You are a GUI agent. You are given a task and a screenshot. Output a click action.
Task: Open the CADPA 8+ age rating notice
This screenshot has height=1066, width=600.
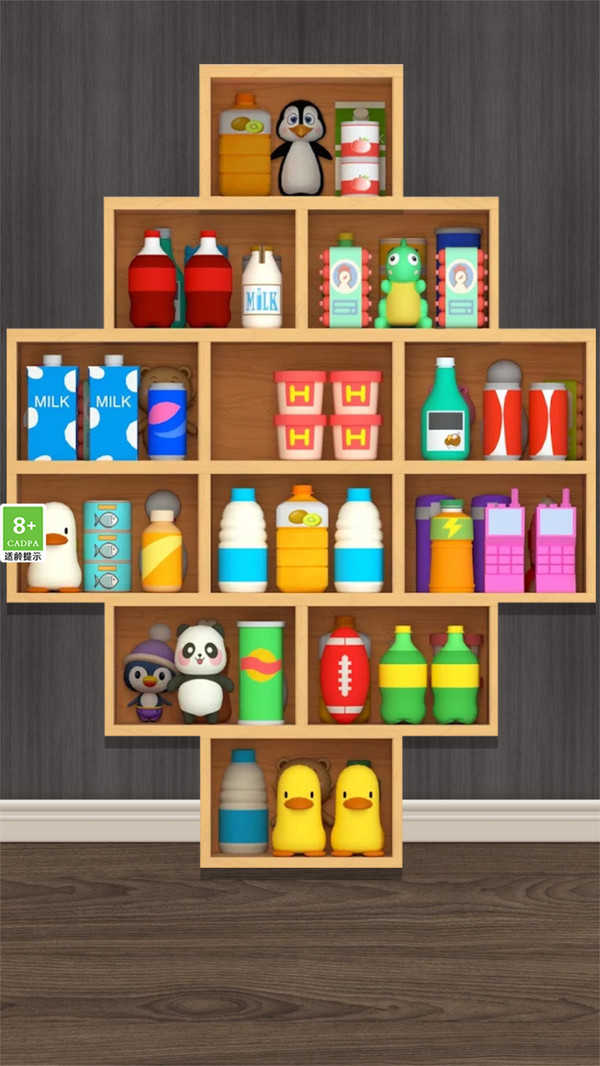click(x=22, y=532)
